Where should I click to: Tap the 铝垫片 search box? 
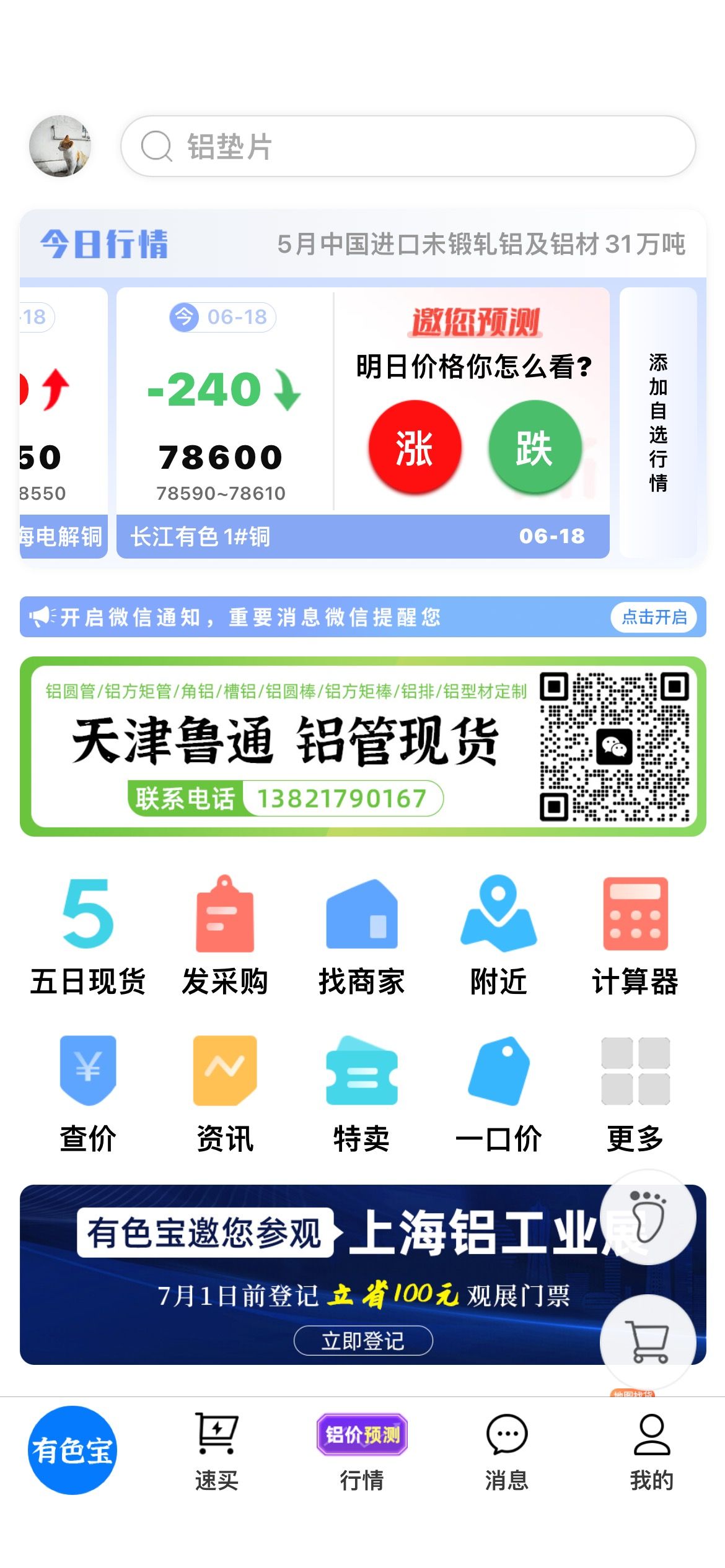pos(408,146)
